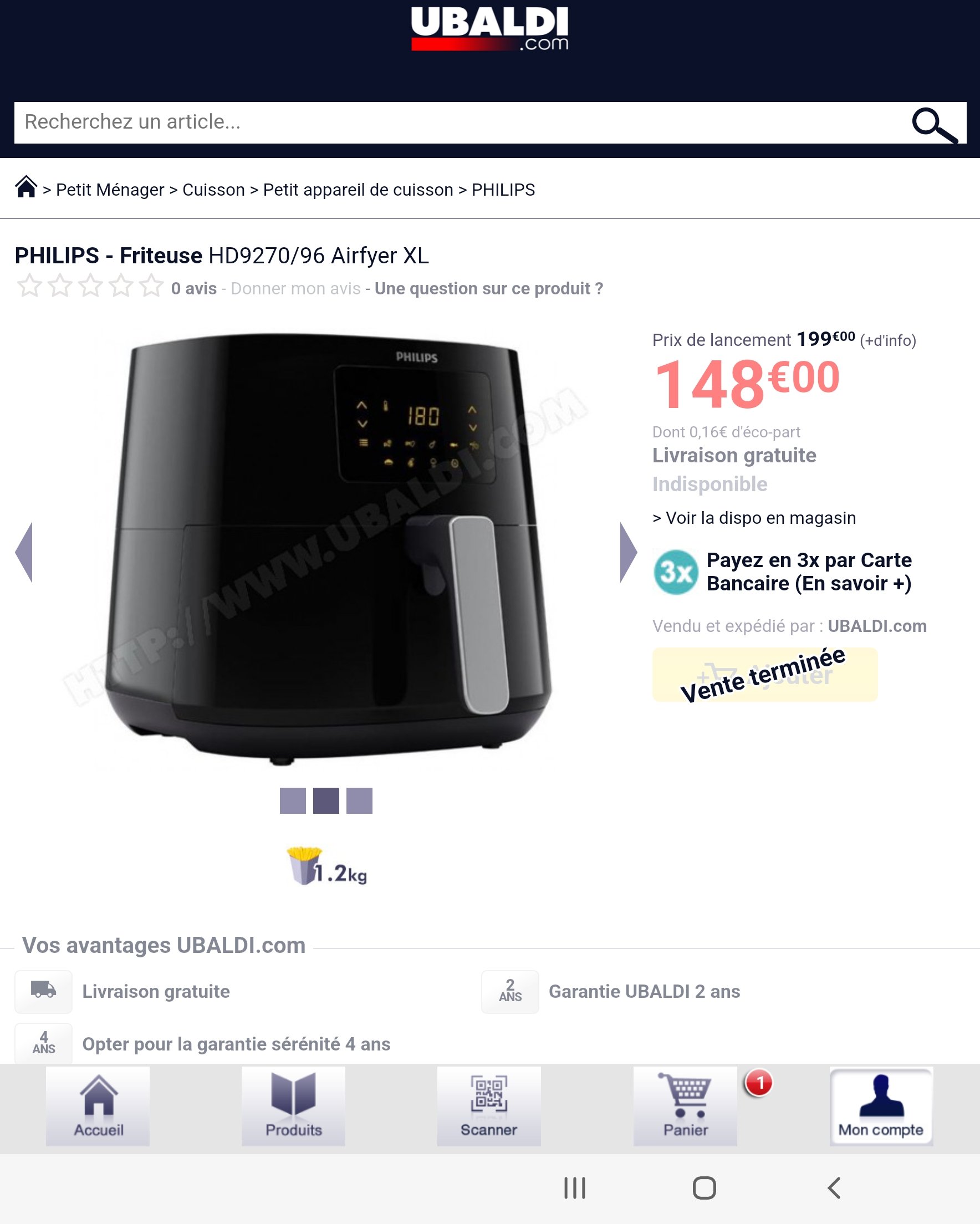980x1224 pixels.
Task: Open 'Opter pour la garantie sérénité 4 ans'
Action: coord(236,1044)
